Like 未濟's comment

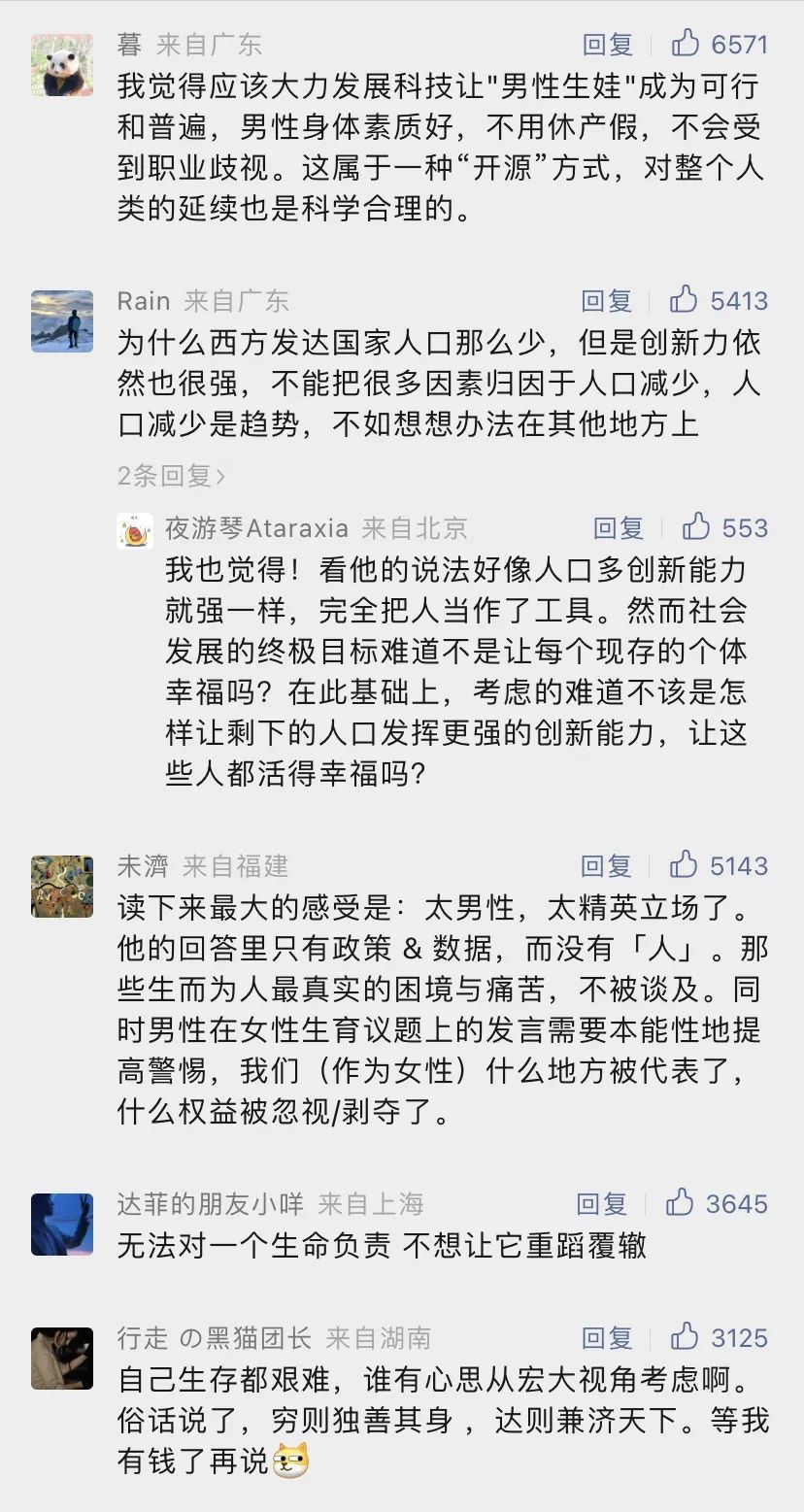[685, 864]
